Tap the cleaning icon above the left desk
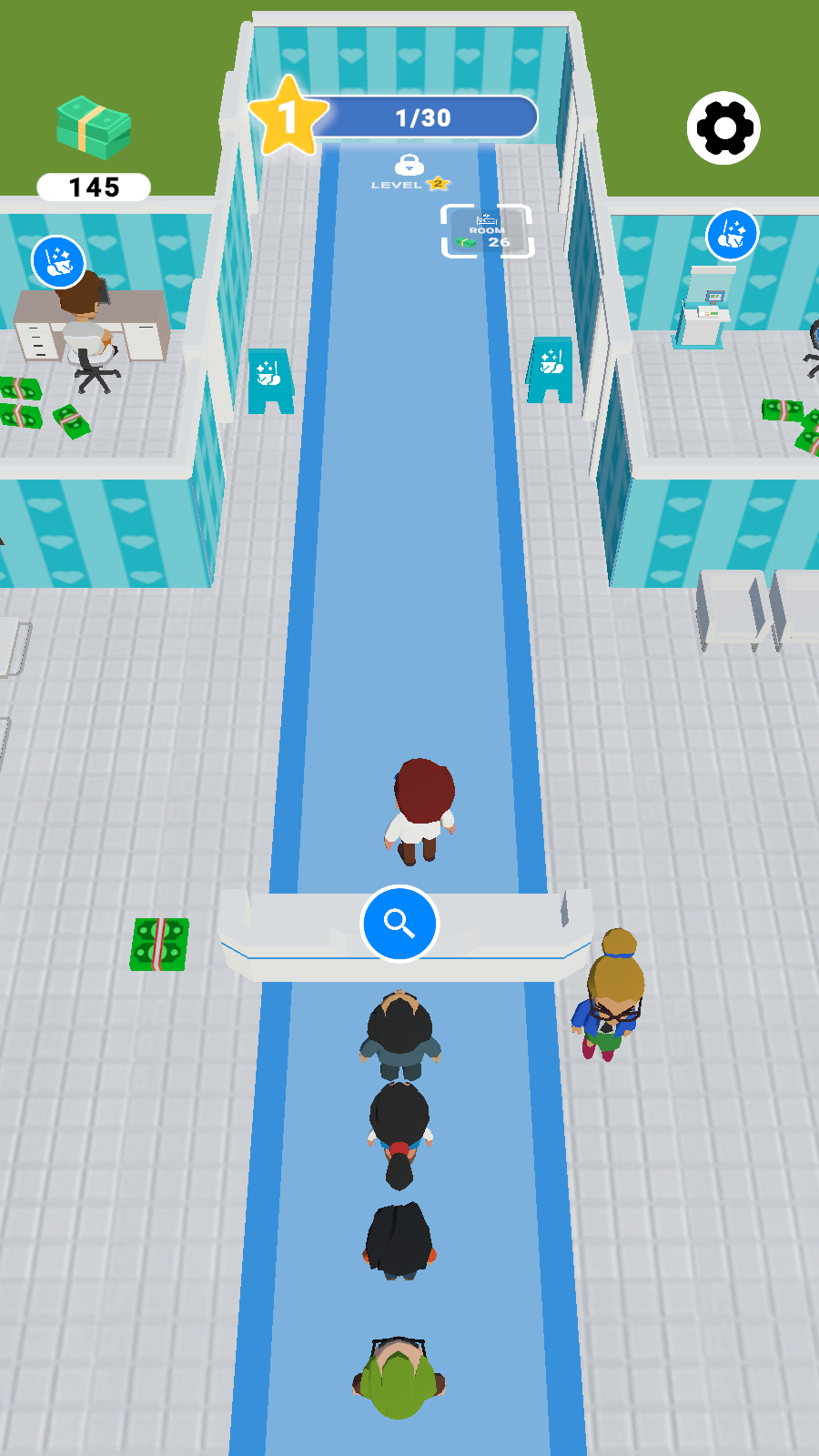This screenshot has height=1456, width=819. [x=58, y=261]
